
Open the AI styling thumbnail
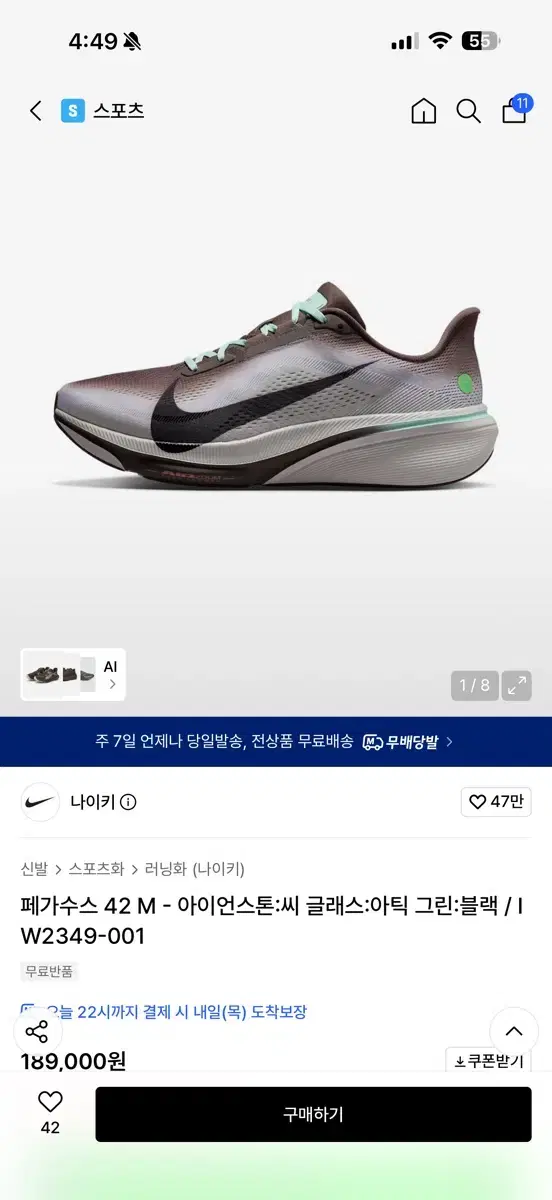click(x=72, y=675)
